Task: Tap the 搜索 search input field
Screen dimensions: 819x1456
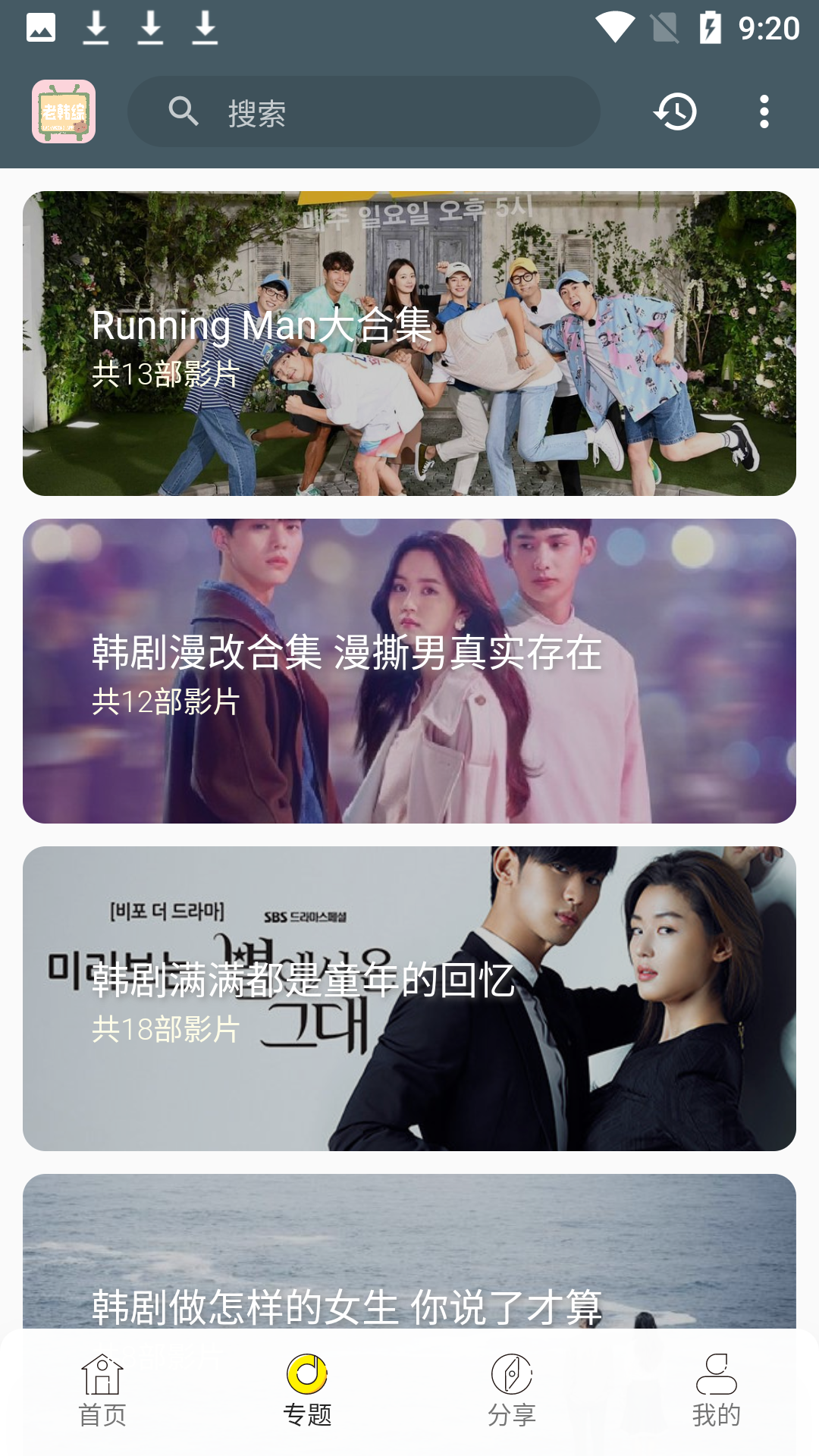Action: pyautogui.click(x=364, y=111)
